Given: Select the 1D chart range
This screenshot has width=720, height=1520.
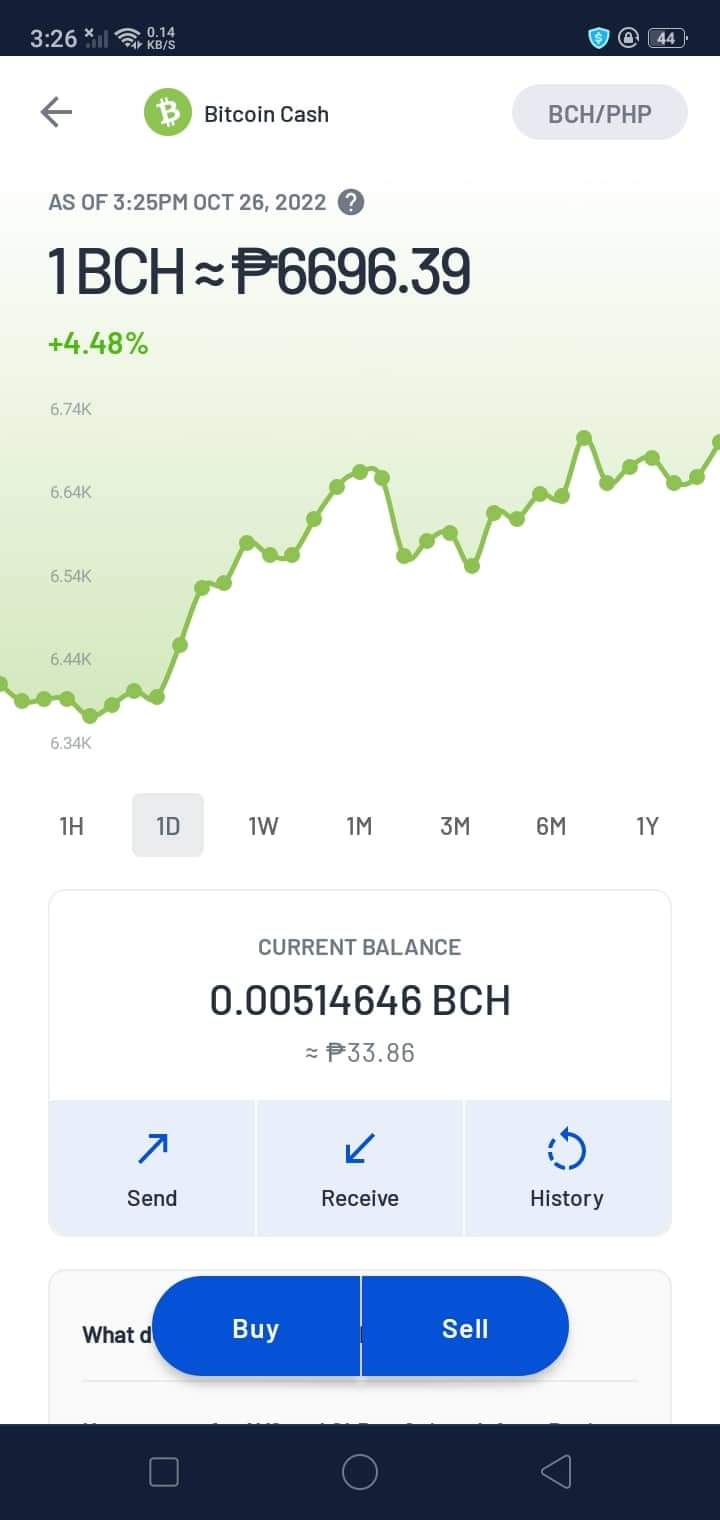Looking at the screenshot, I should (168, 826).
